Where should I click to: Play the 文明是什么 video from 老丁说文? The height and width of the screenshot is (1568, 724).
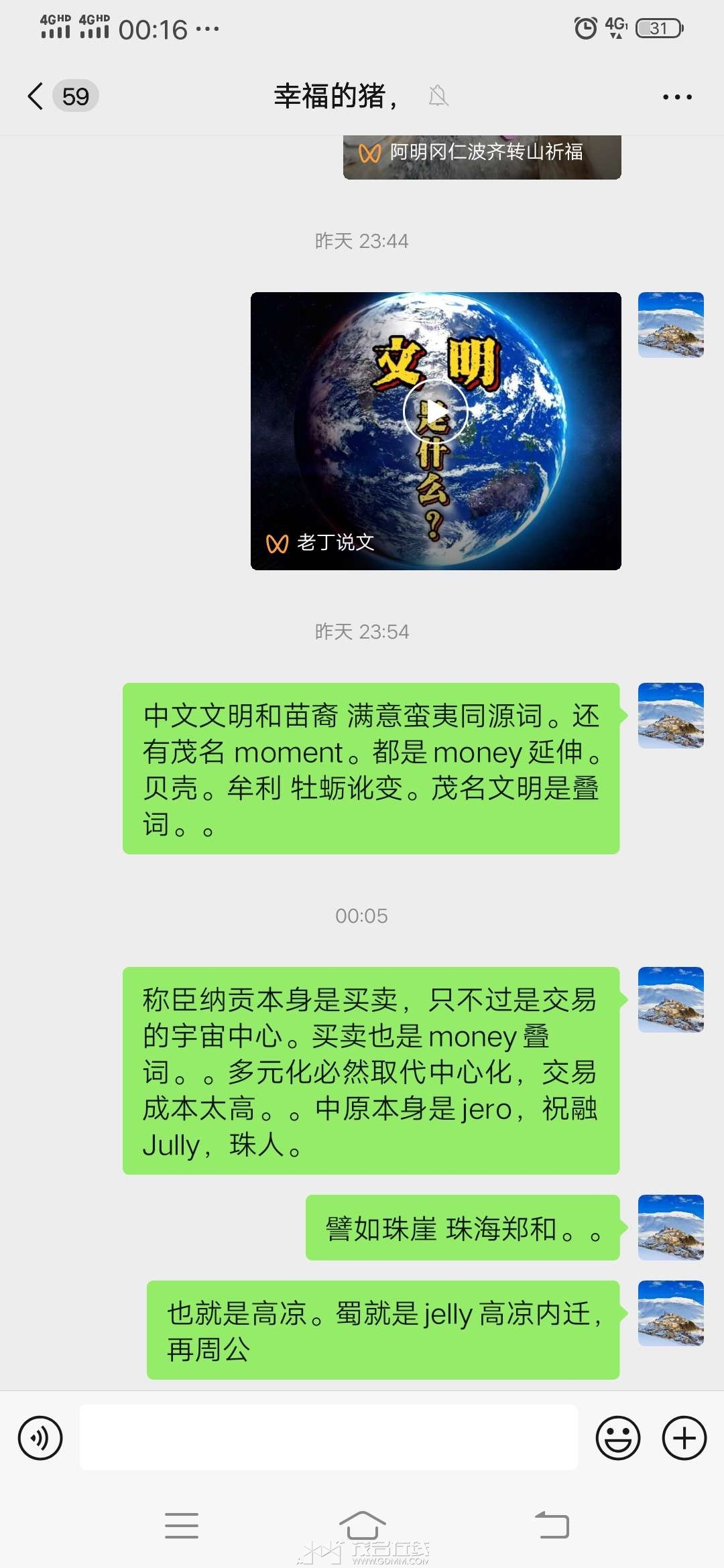coord(436,411)
